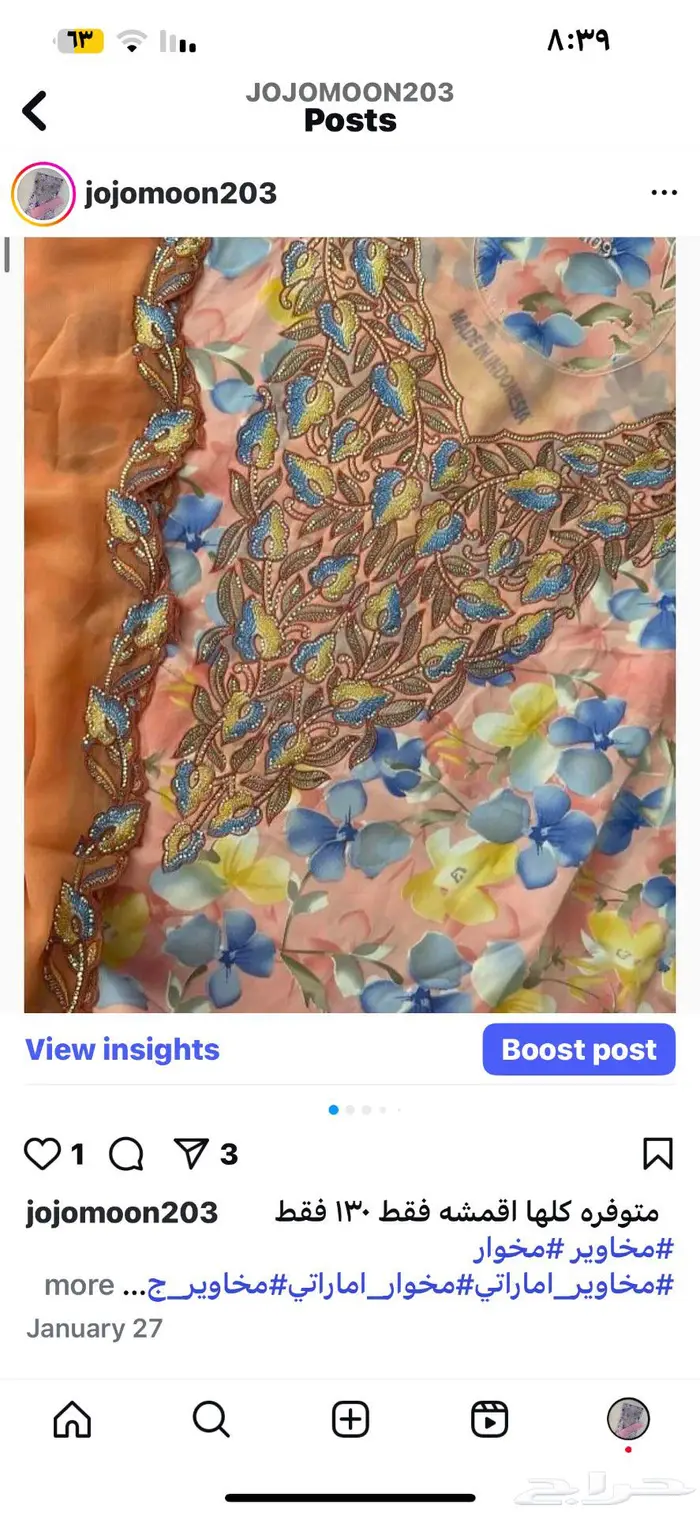700x1515 pixels.
Task: Open the embroidered fabric post photo
Action: 350,625
